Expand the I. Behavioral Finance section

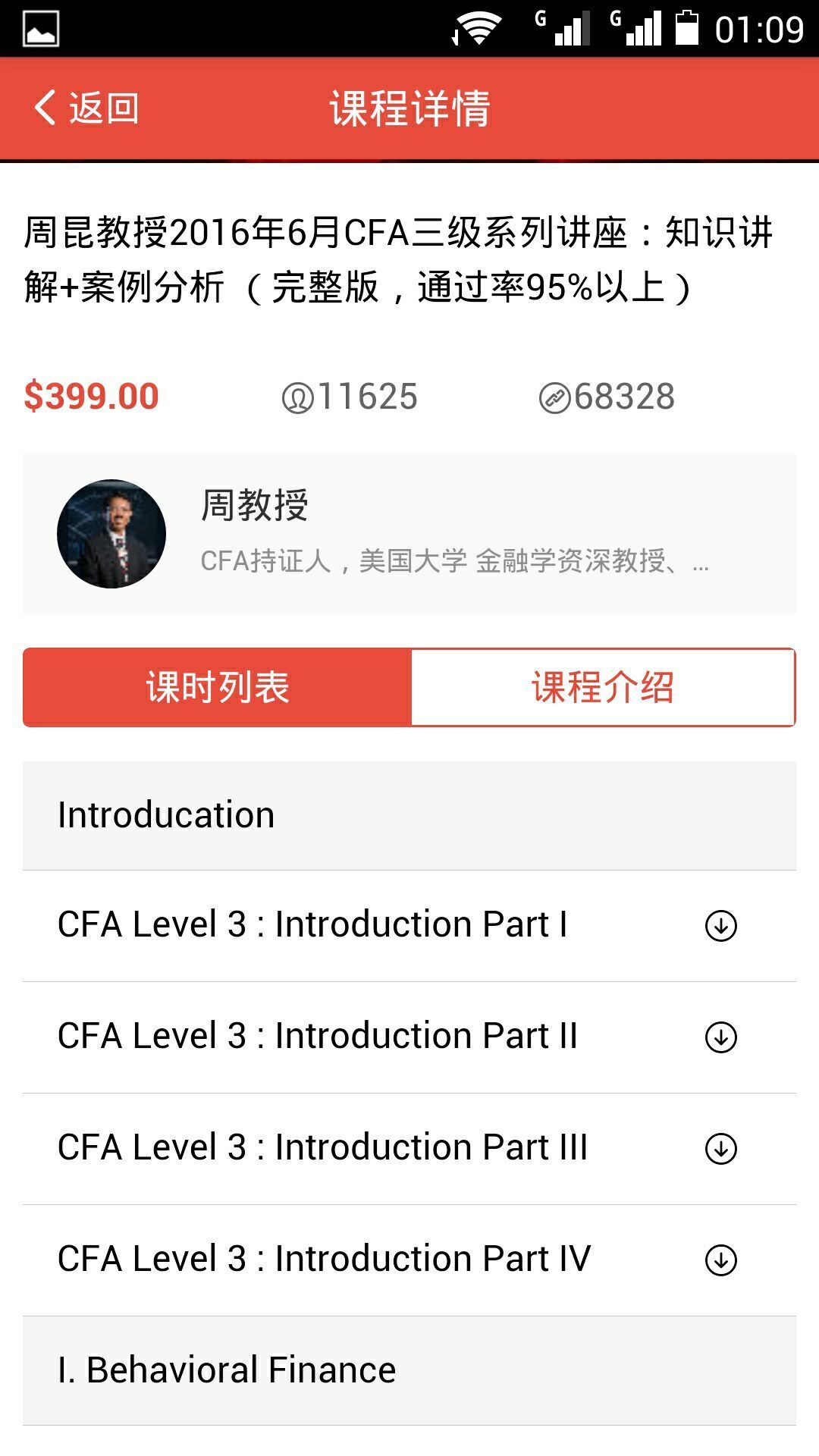pos(409,1369)
